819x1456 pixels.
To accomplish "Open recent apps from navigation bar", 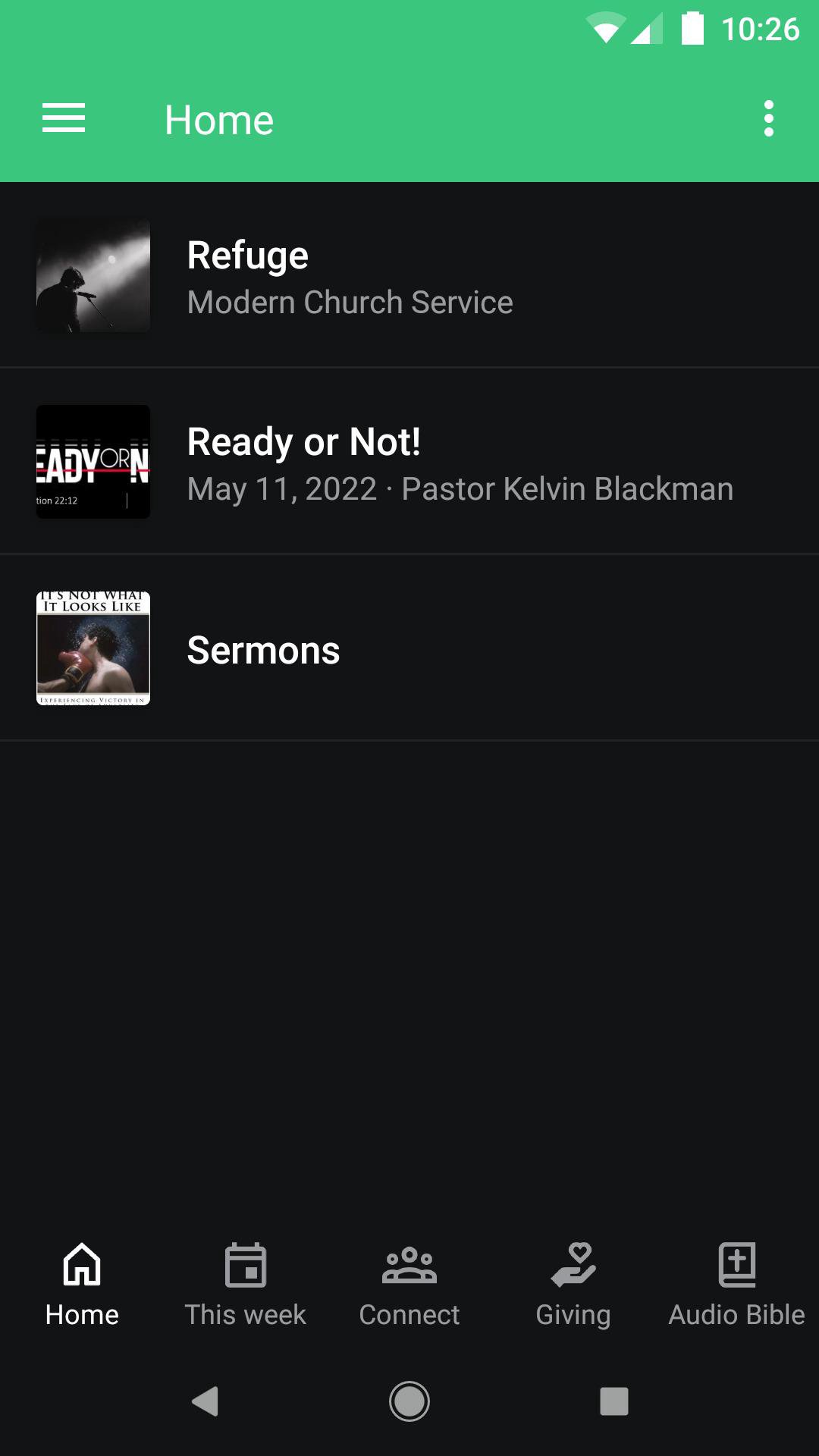I will tap(613, 1401).
